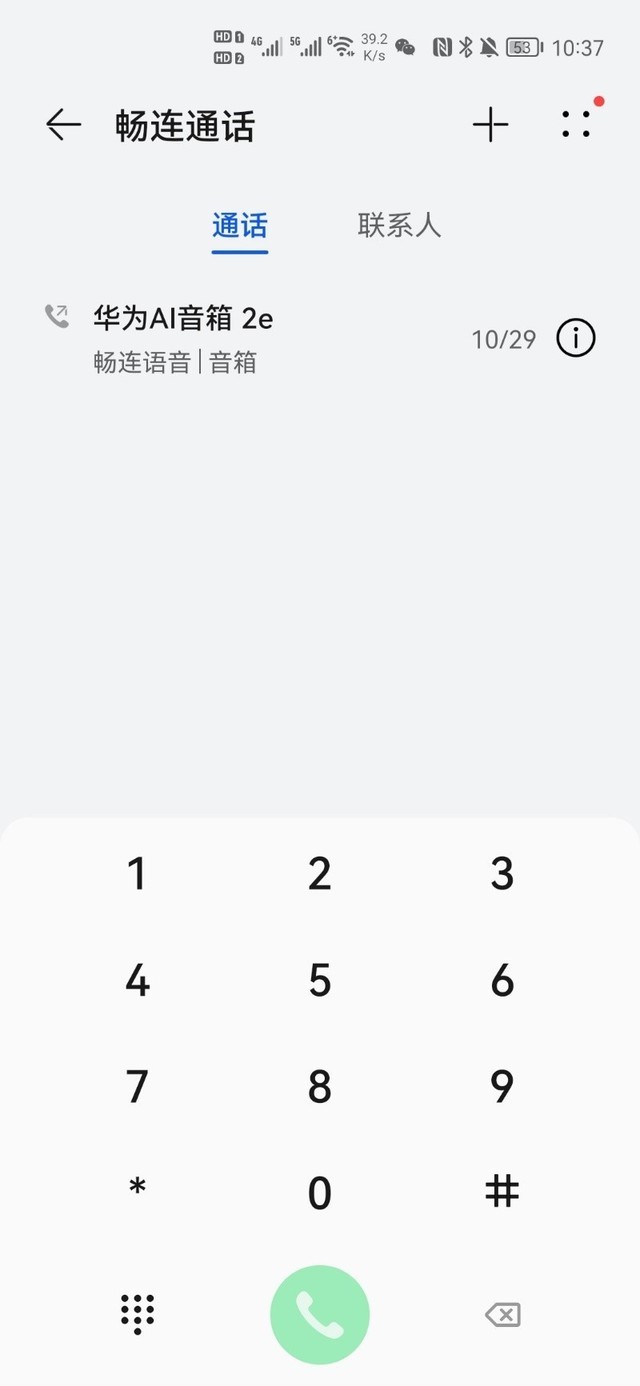The width and height of the screenshot is (640, 1386).
Task: View details info icon for 华为AI音箱 2e
Action: pos(576,339)
